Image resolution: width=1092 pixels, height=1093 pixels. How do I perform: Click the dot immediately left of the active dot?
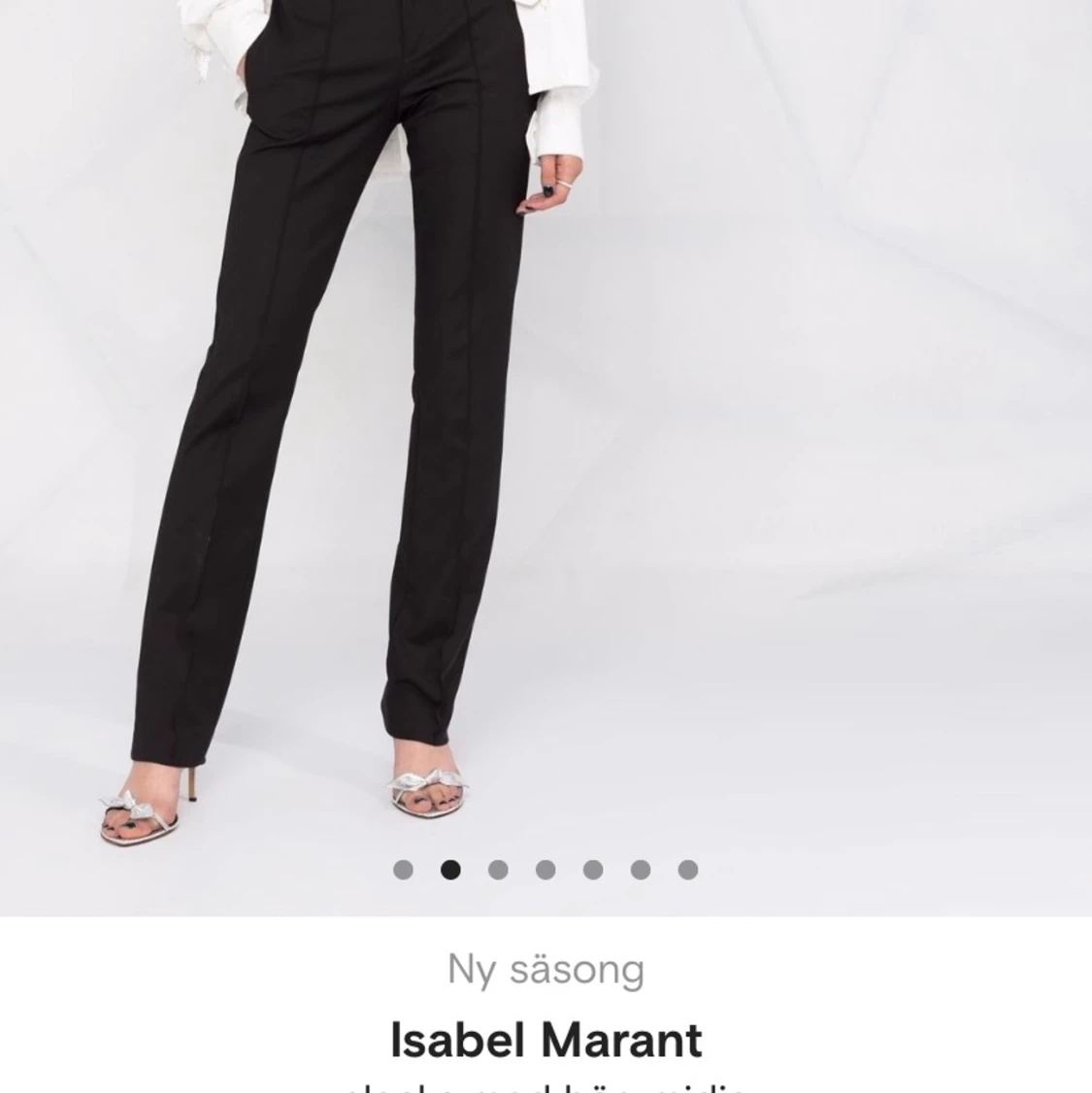[x=402, y=871]
